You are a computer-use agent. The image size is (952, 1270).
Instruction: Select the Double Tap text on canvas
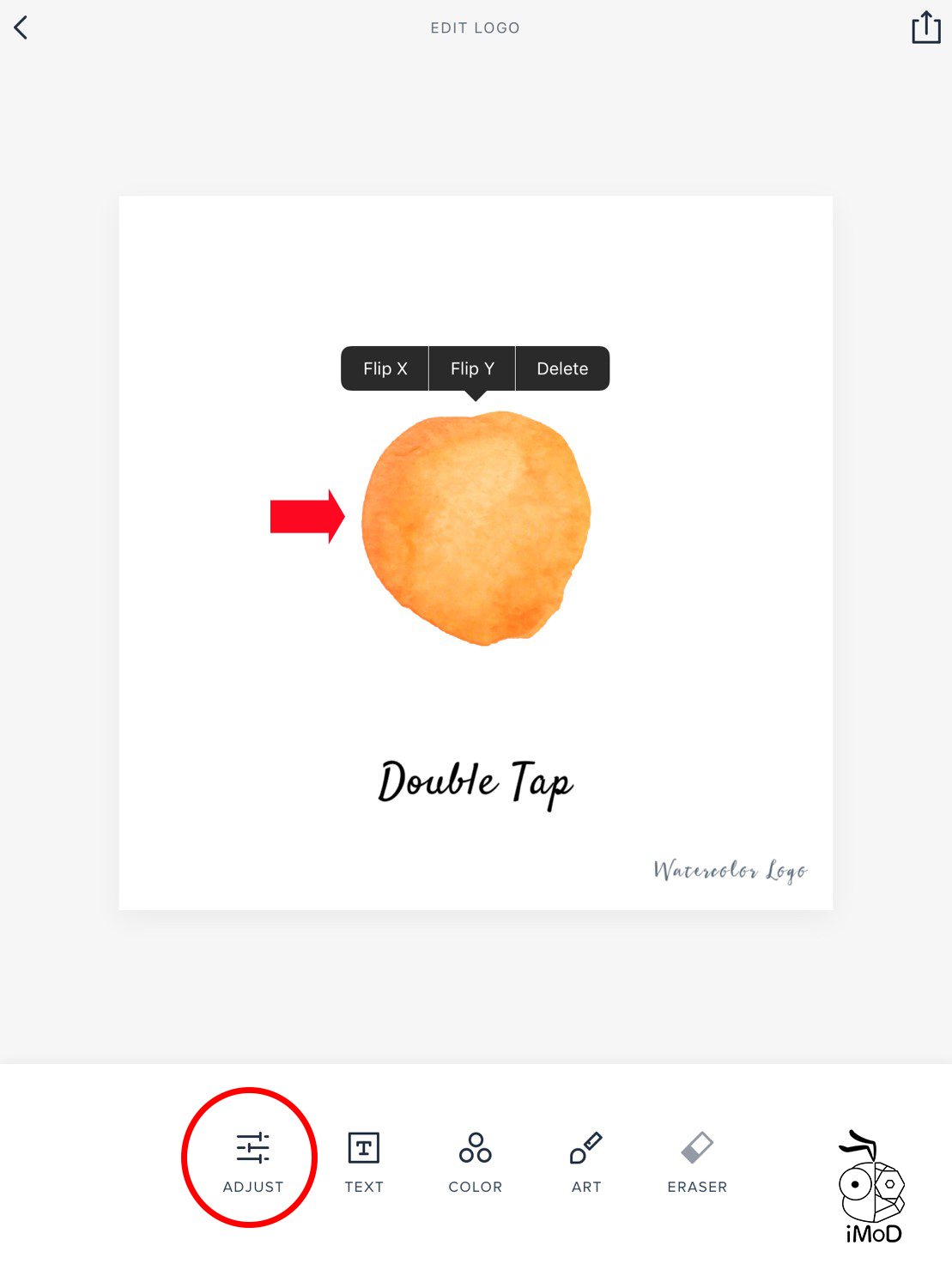point(475,782)
